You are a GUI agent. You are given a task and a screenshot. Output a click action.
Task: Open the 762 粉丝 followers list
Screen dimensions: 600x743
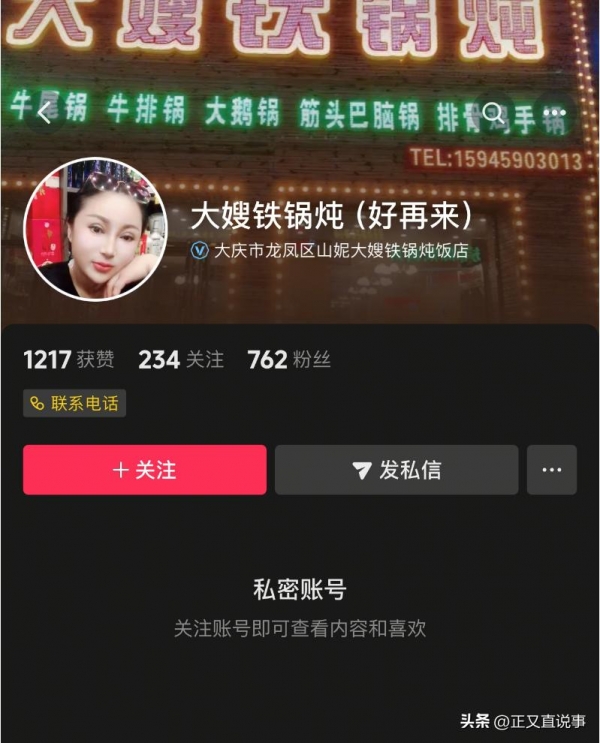click(289, 360)
